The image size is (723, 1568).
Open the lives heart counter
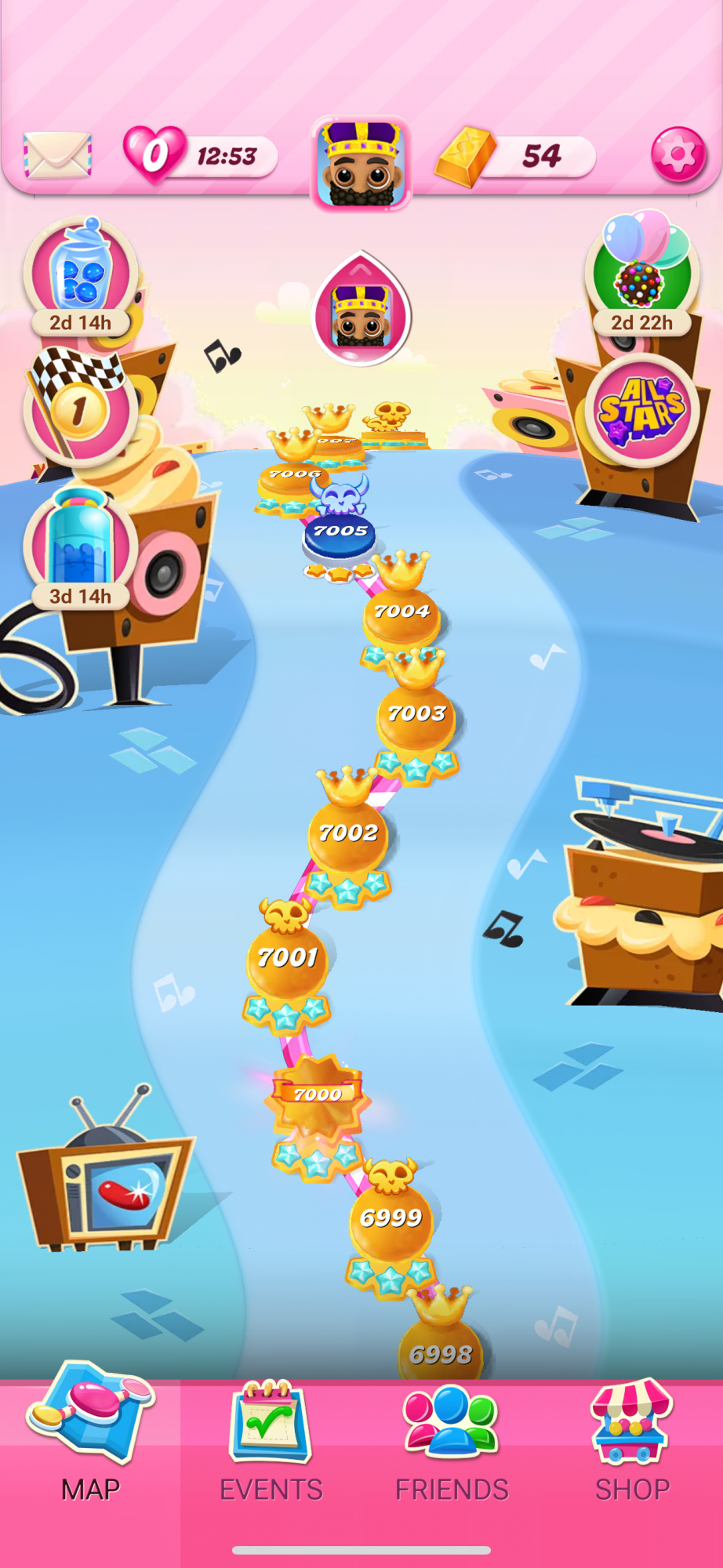200,156
